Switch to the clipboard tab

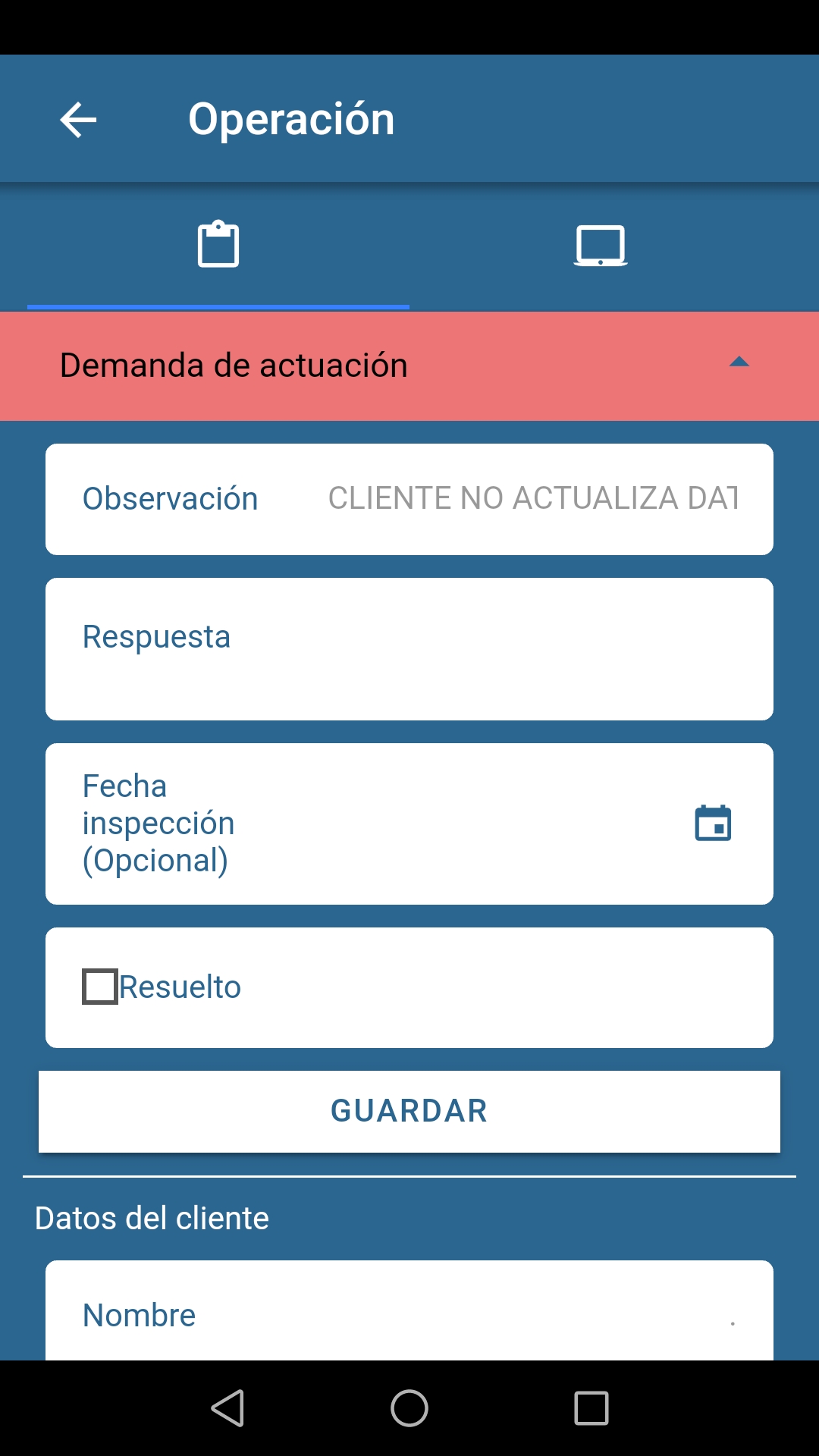(x=218, y=245)
